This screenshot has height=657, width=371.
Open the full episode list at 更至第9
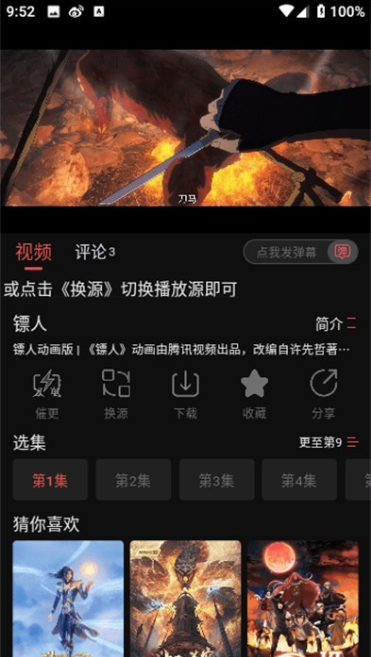point(329,442)
